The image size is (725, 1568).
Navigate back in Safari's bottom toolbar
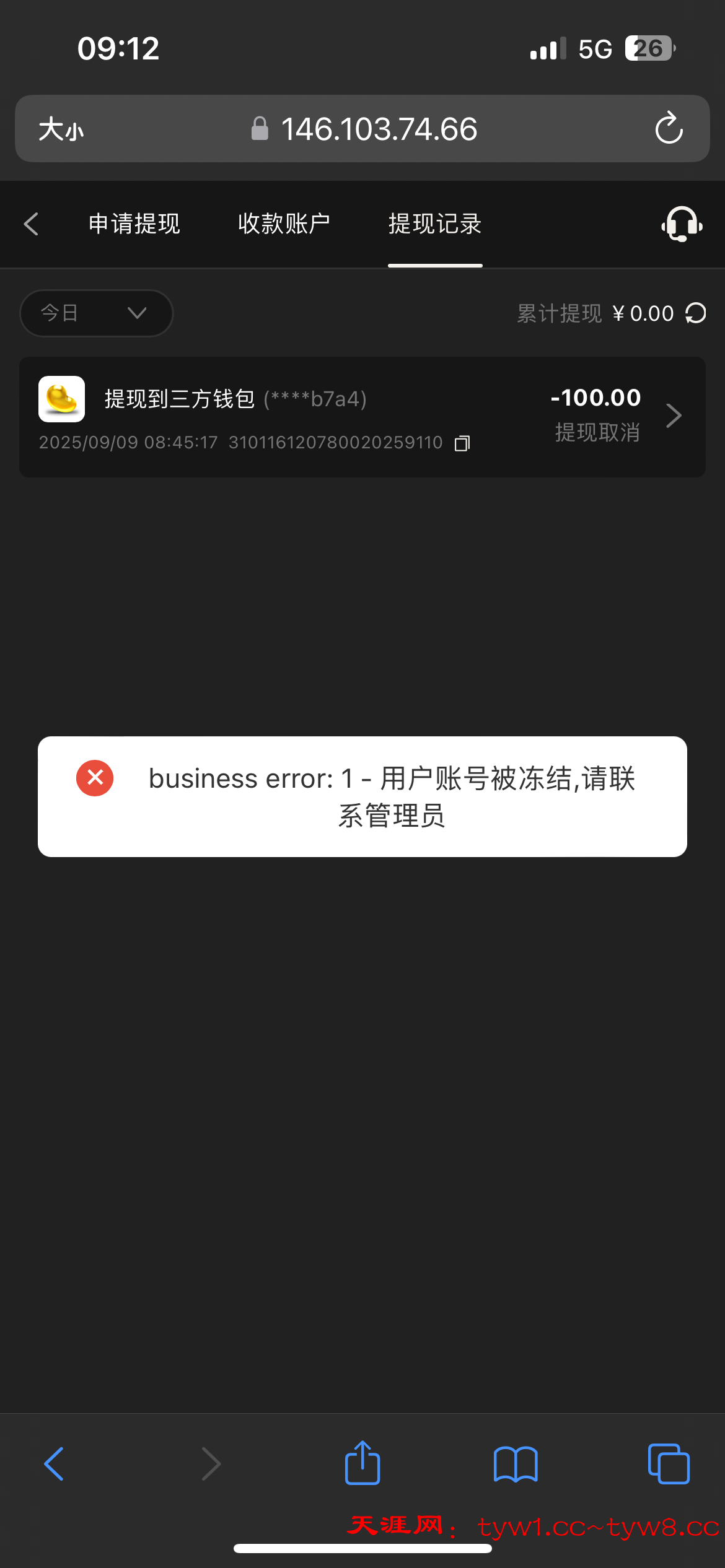54,1464
